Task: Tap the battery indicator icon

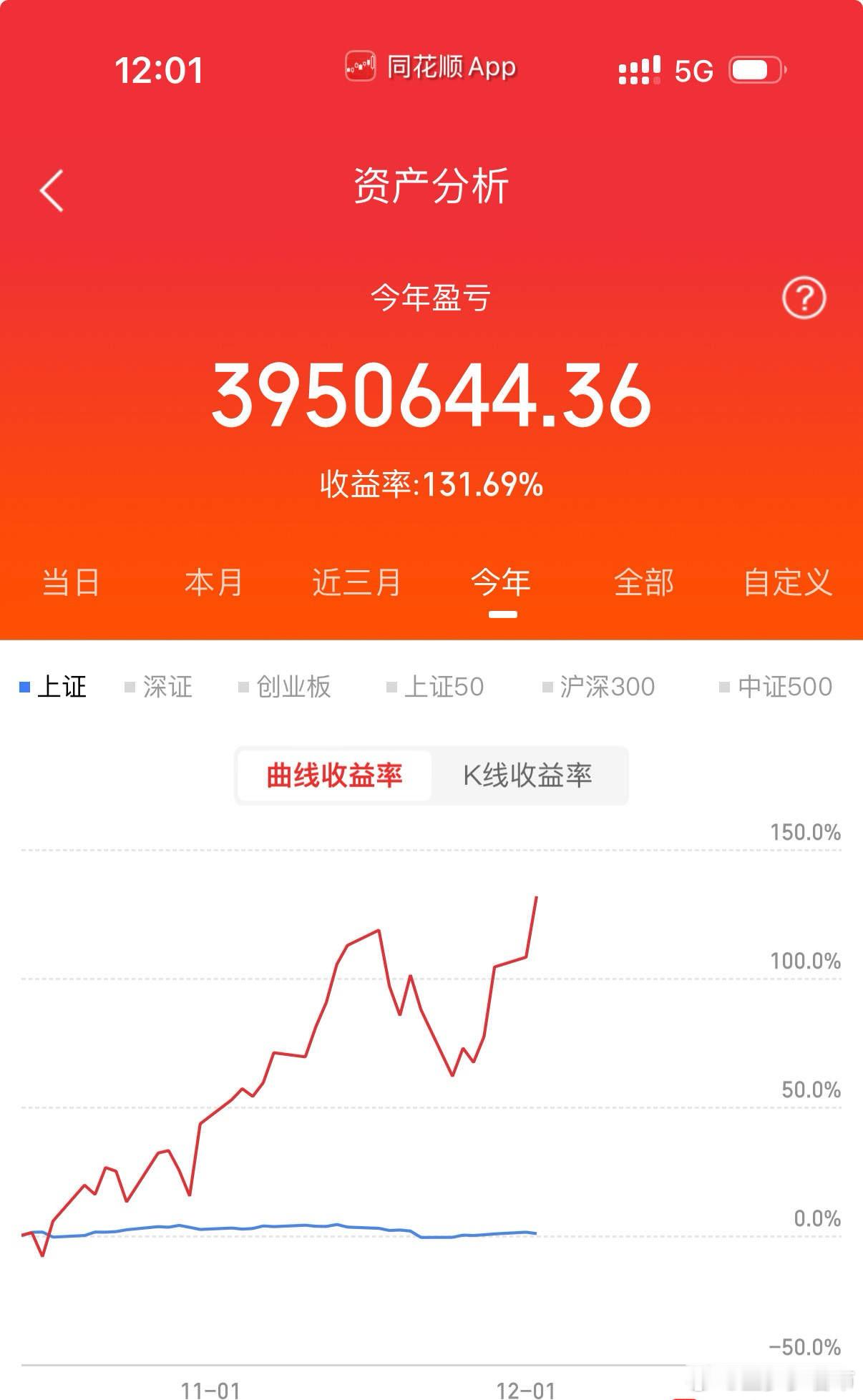Action: pos(756,69)
